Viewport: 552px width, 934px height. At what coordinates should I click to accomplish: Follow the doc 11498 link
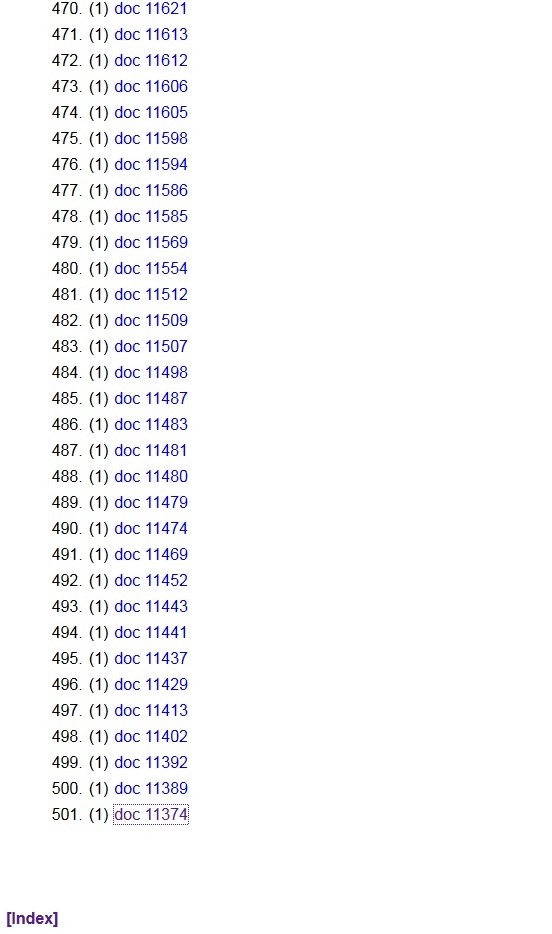click(x=151, y=373)
